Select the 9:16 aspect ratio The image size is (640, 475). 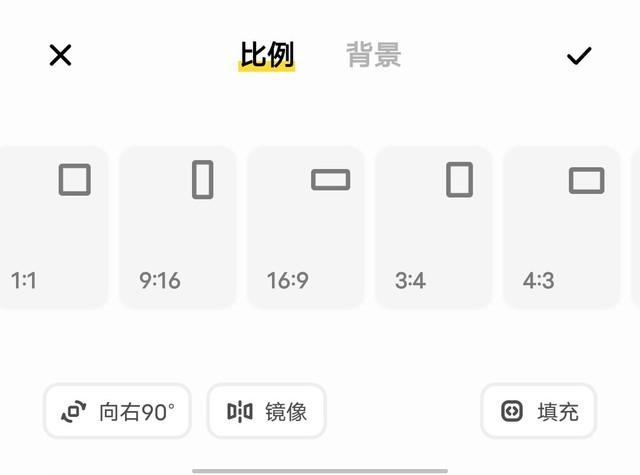tap(178, 227)
